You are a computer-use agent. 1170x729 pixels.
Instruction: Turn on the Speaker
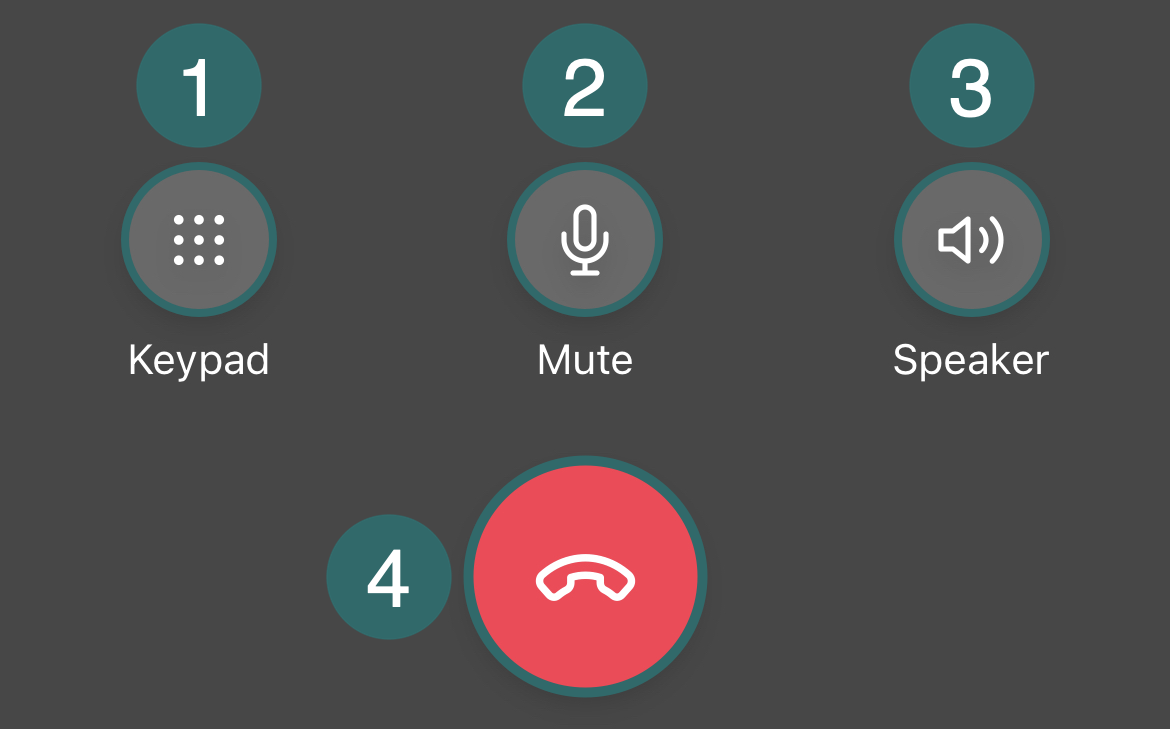tap(971, 240)
